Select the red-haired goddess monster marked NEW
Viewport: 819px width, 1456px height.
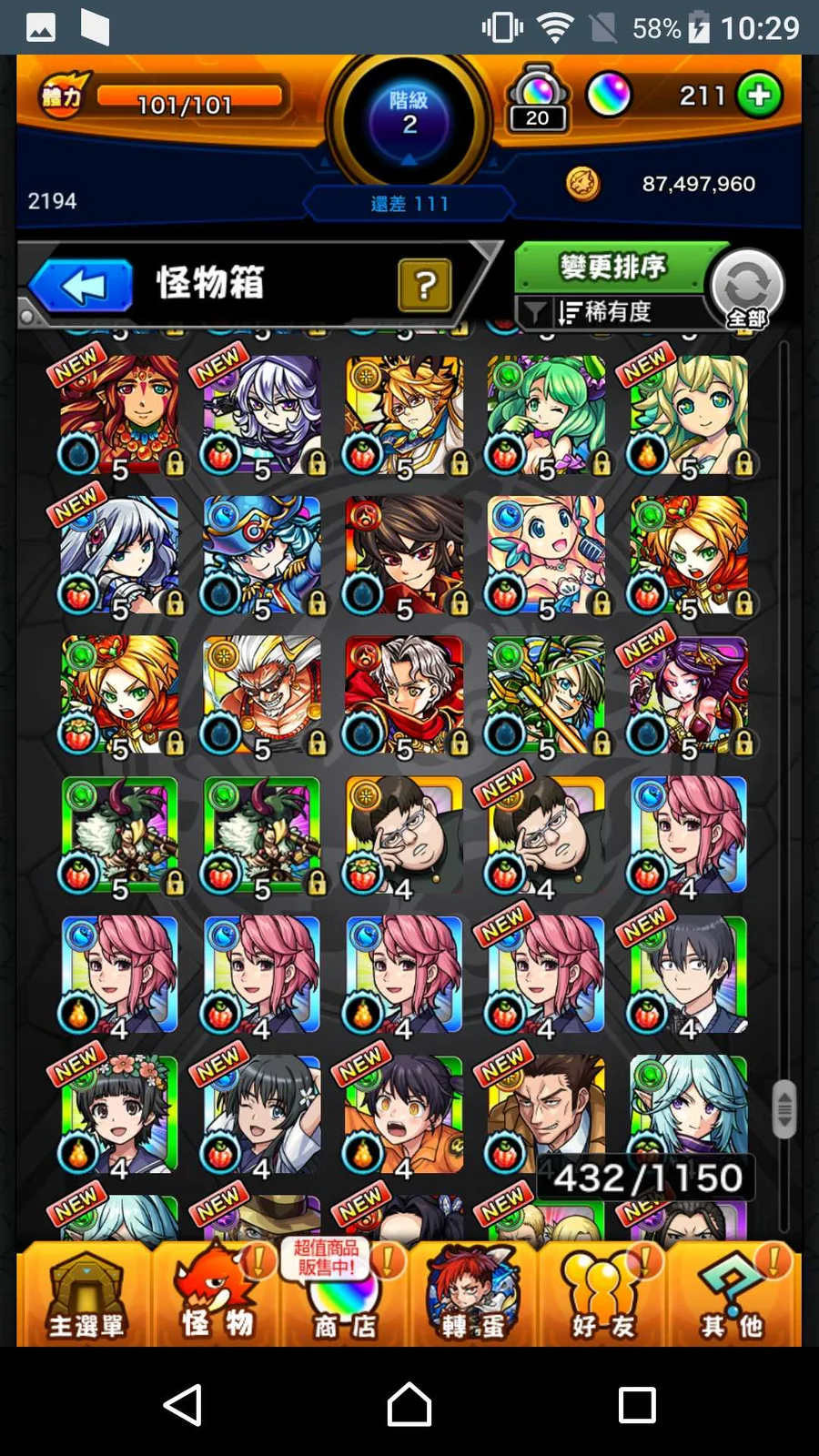pos(120,415)
